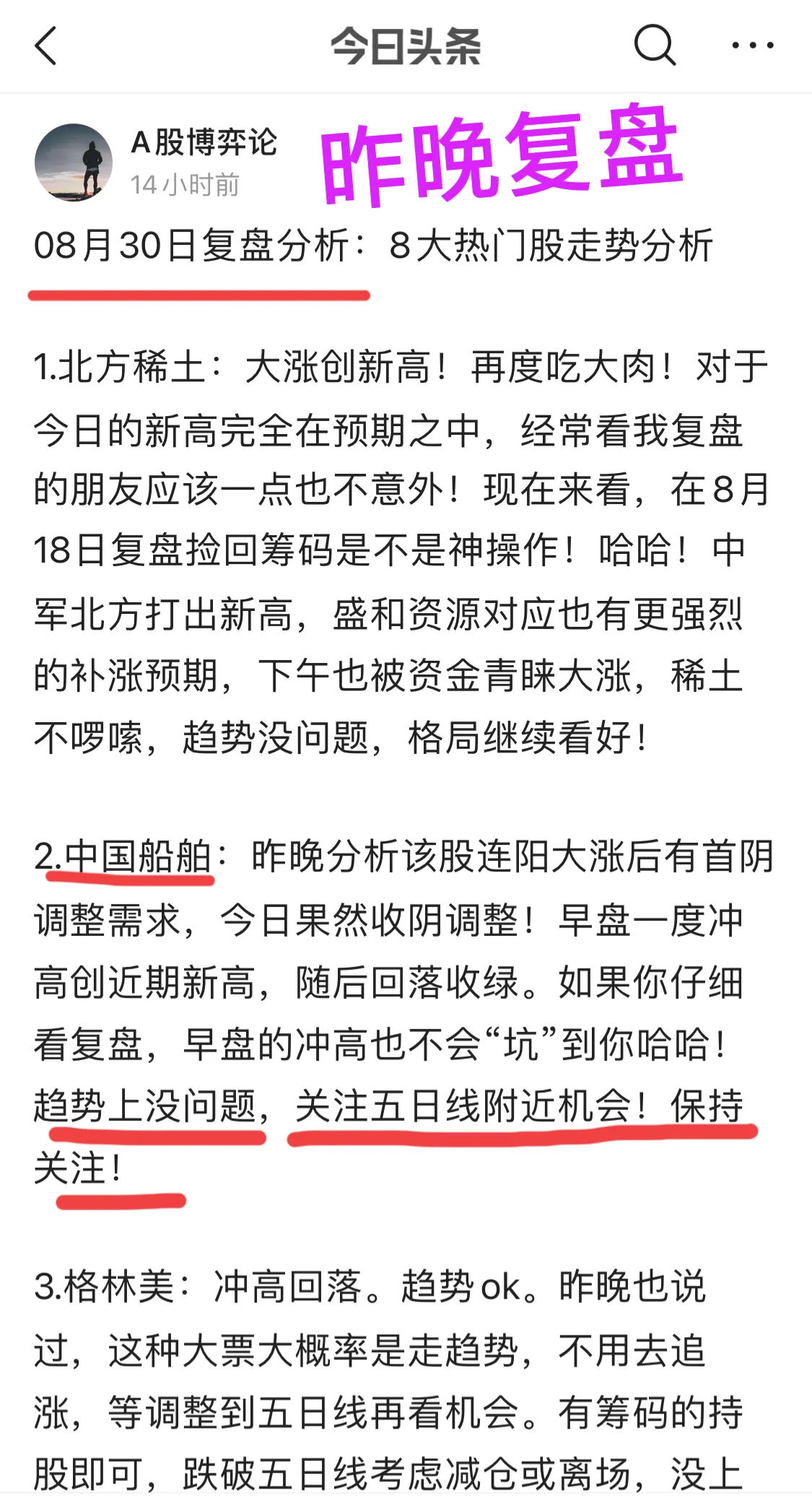The width and height of the screenshot is (812, 1500).
Task: Open the three-dot overflow menu
Action: coord(752,45)
